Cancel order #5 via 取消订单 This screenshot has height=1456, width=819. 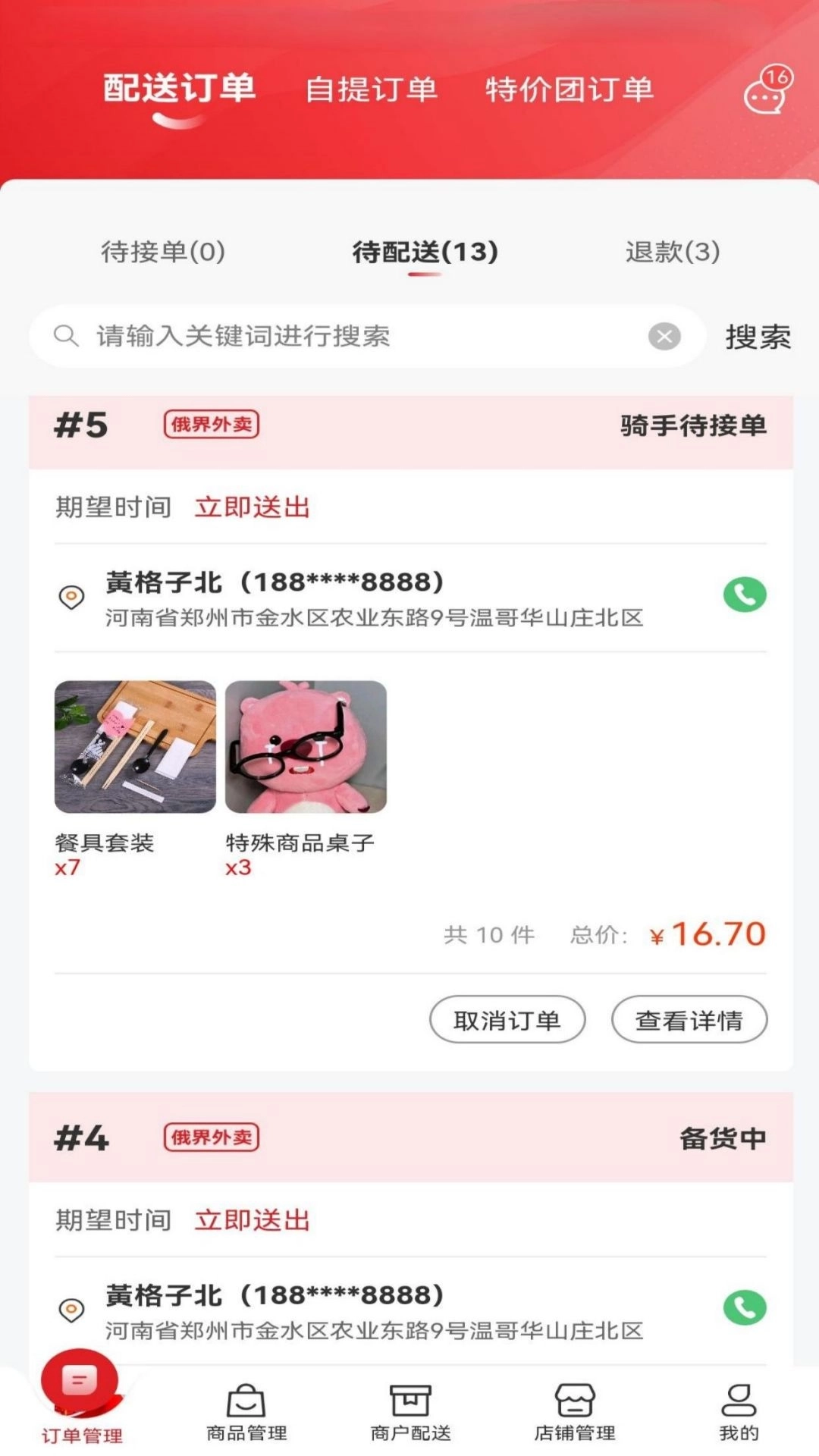point(507,1020)
